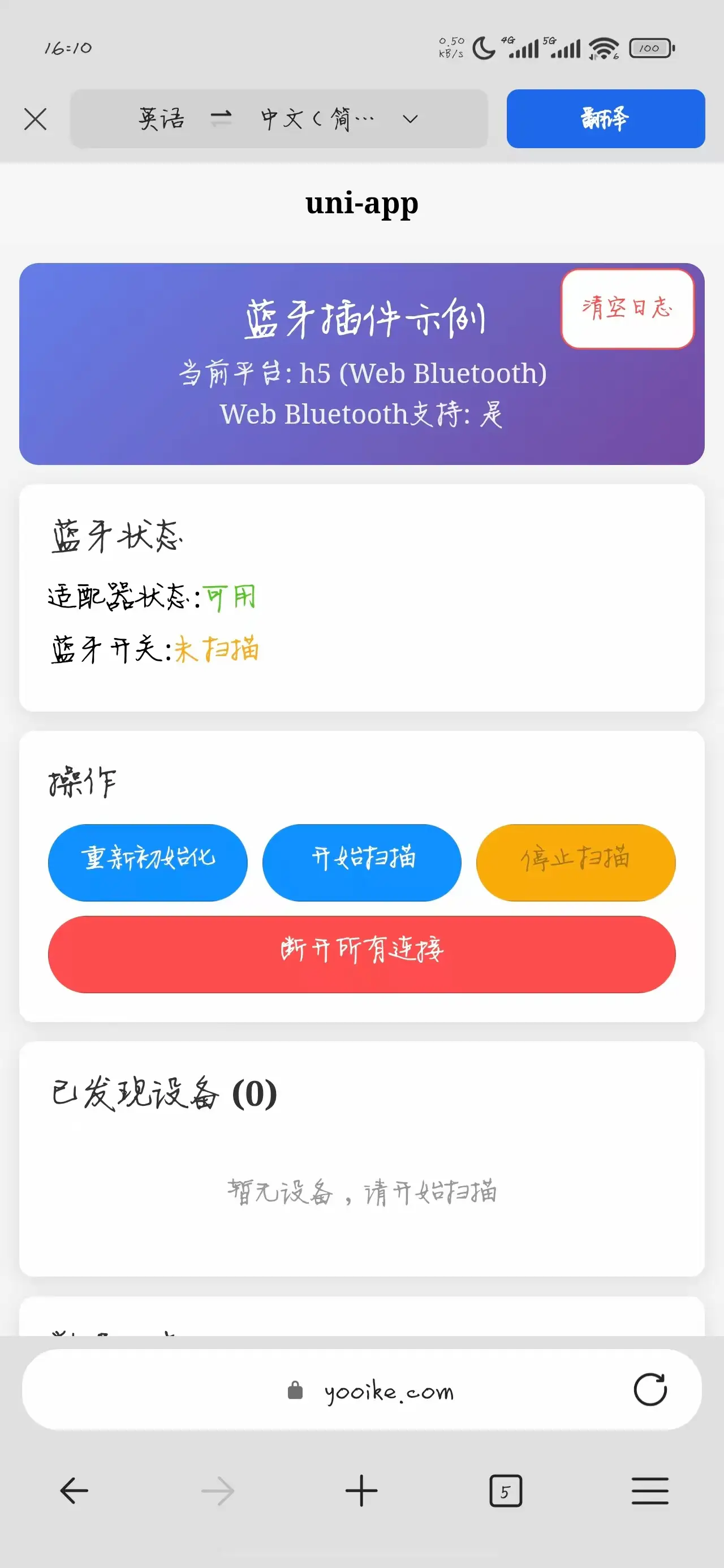Open a new browser tab
The image size is (724, 1568).
coord(361,1491)
